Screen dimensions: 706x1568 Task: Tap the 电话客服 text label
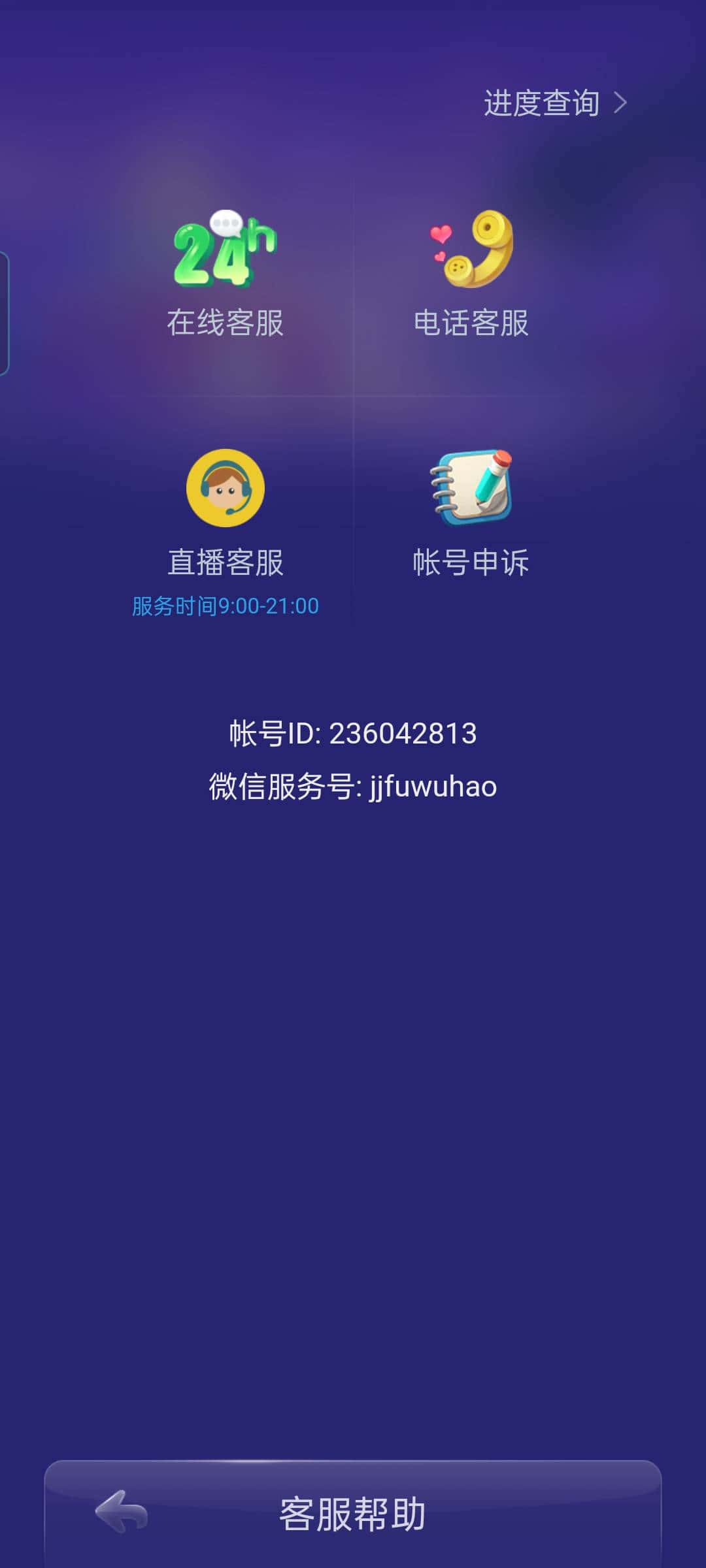(471, 321)
